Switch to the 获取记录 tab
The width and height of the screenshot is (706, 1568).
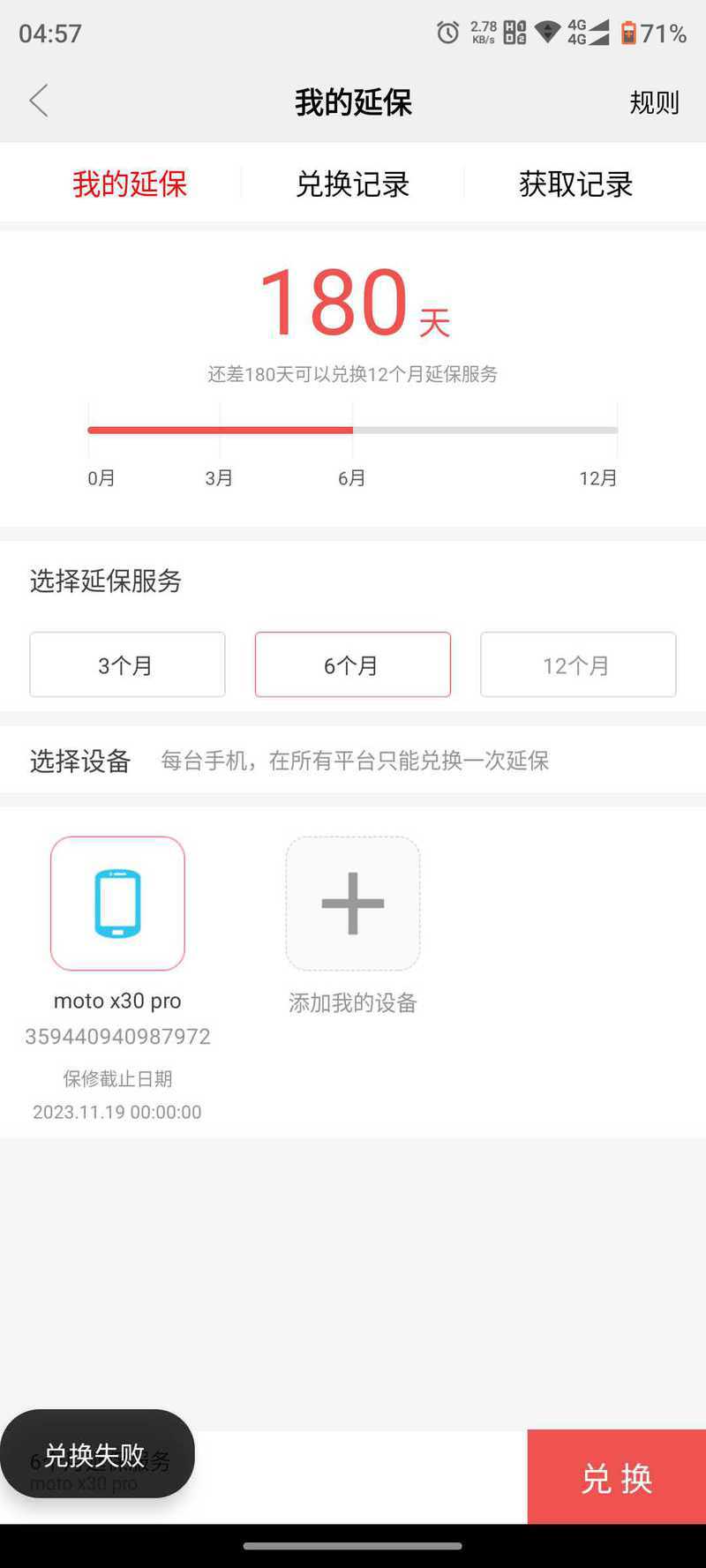click(575, 184)
